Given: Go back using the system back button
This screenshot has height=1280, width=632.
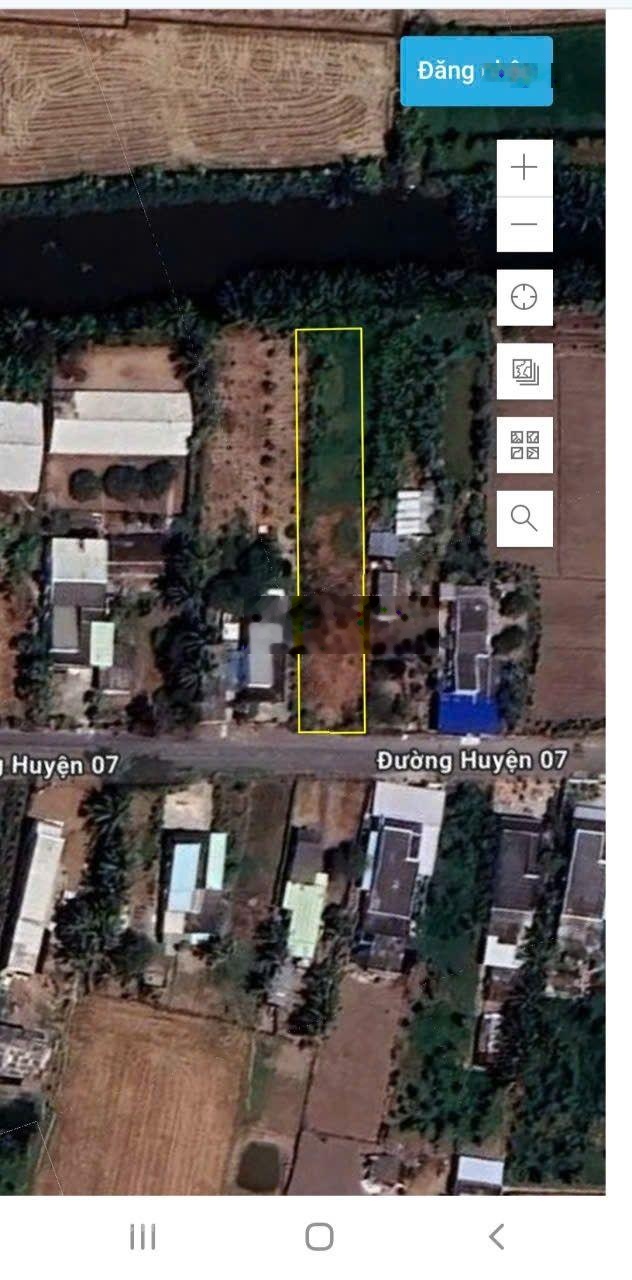Looking at the screenshot, I should click(x=496, y=1236).
